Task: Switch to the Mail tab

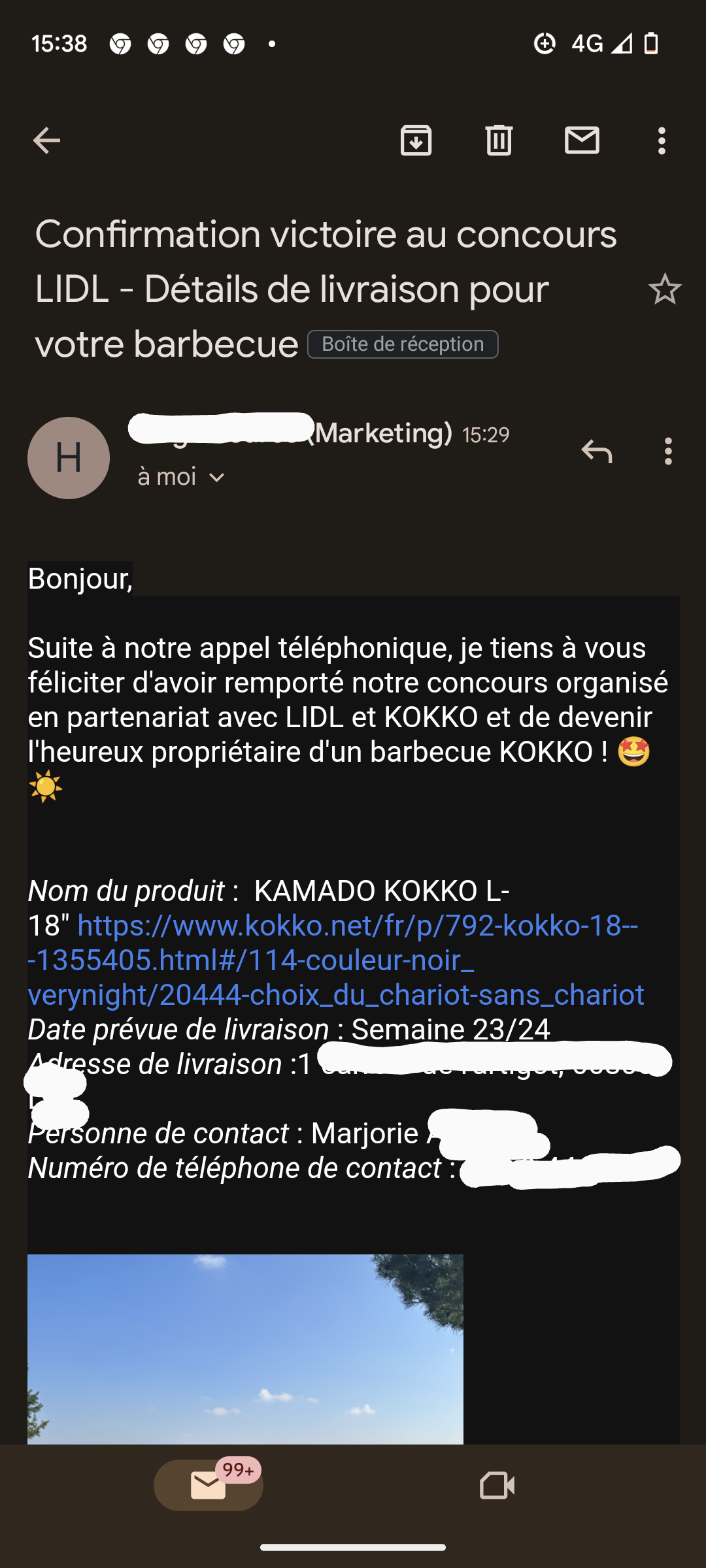Action: click(x=209, y=1485)
